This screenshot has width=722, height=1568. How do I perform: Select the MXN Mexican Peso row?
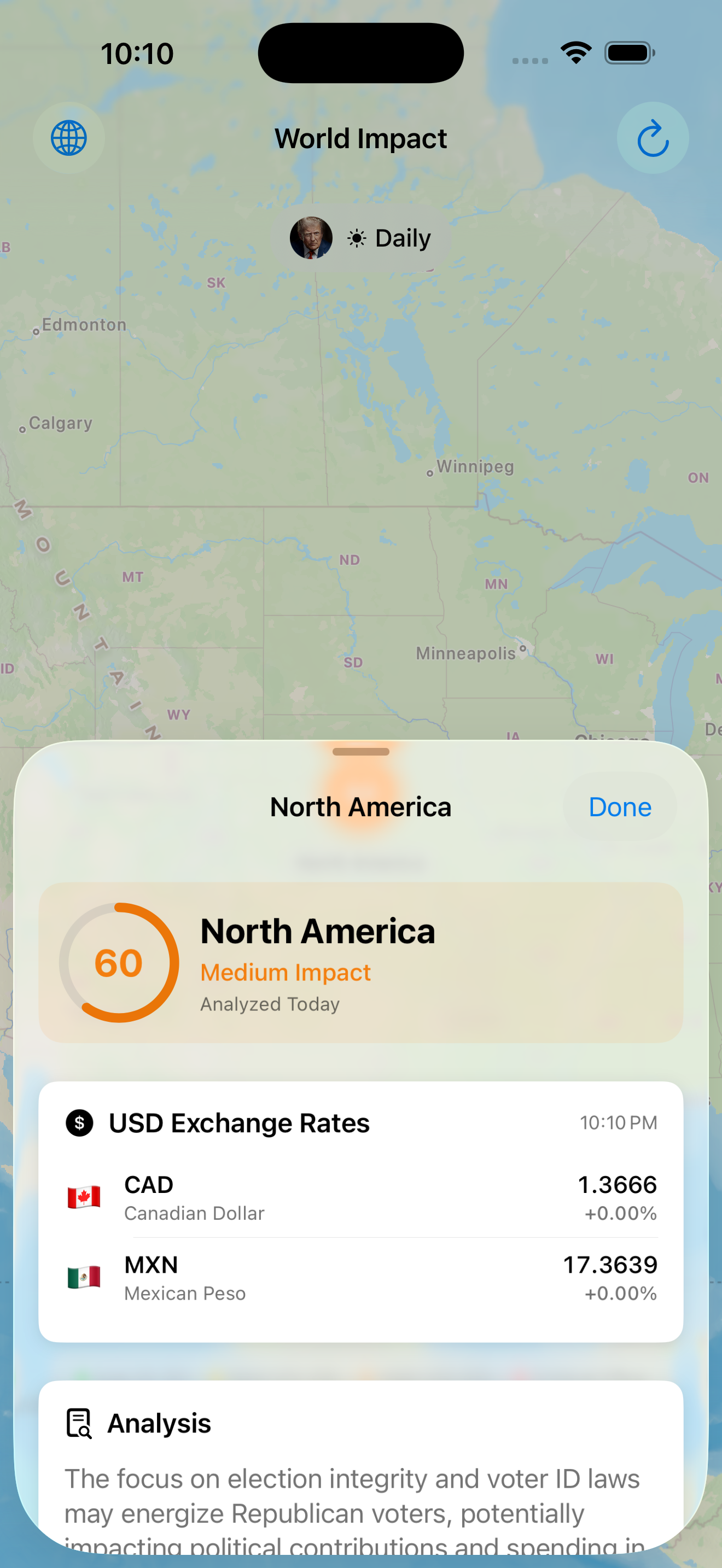click(361, 1278)
